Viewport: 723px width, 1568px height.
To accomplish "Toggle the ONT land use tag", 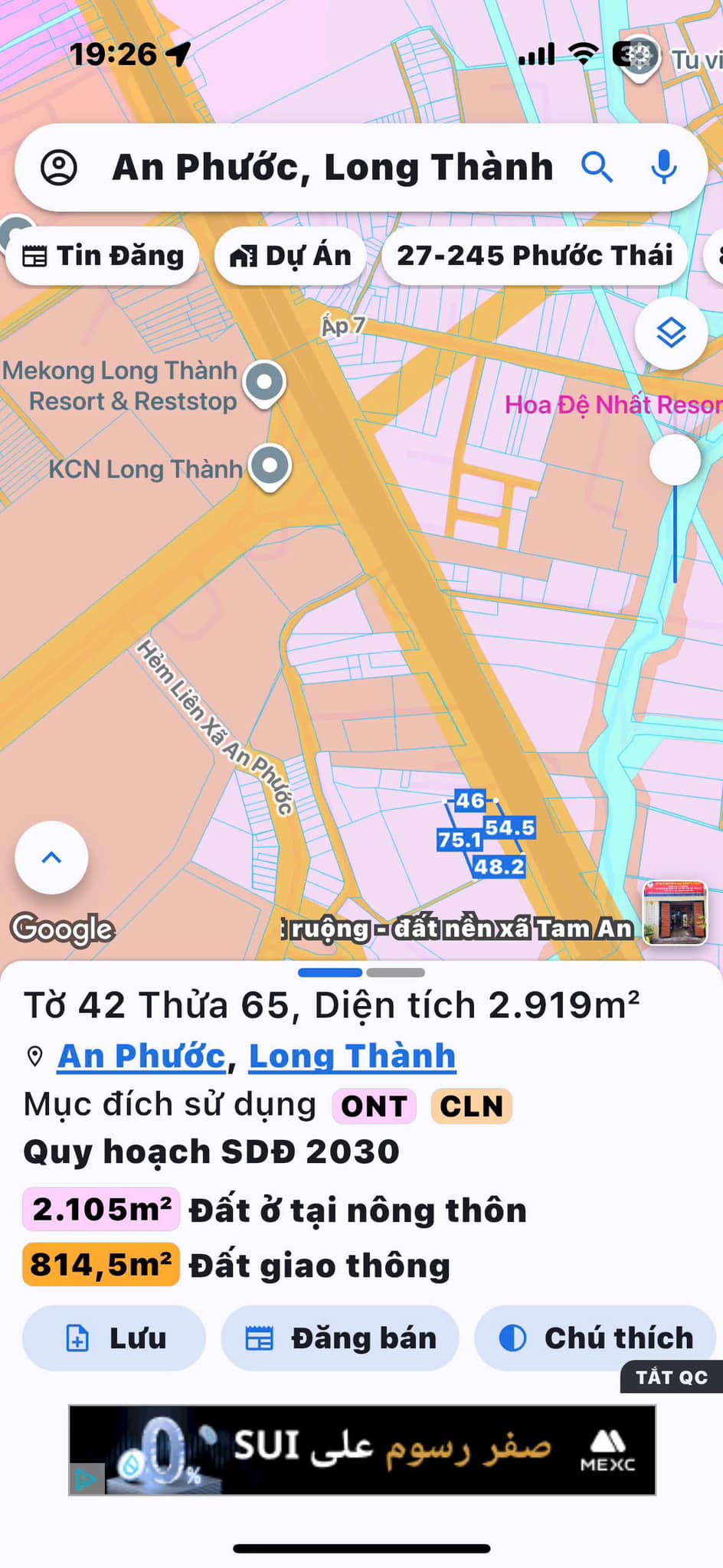I will tap(373, 1106).
